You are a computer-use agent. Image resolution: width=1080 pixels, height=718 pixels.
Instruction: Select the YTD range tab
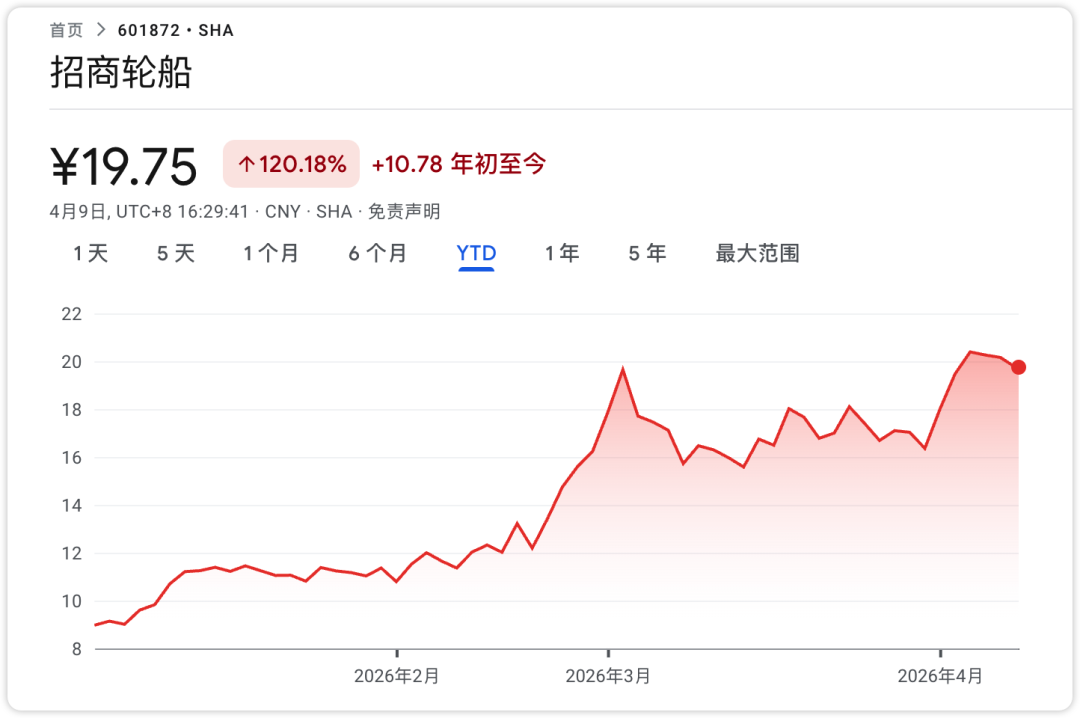tap(476, 253)
